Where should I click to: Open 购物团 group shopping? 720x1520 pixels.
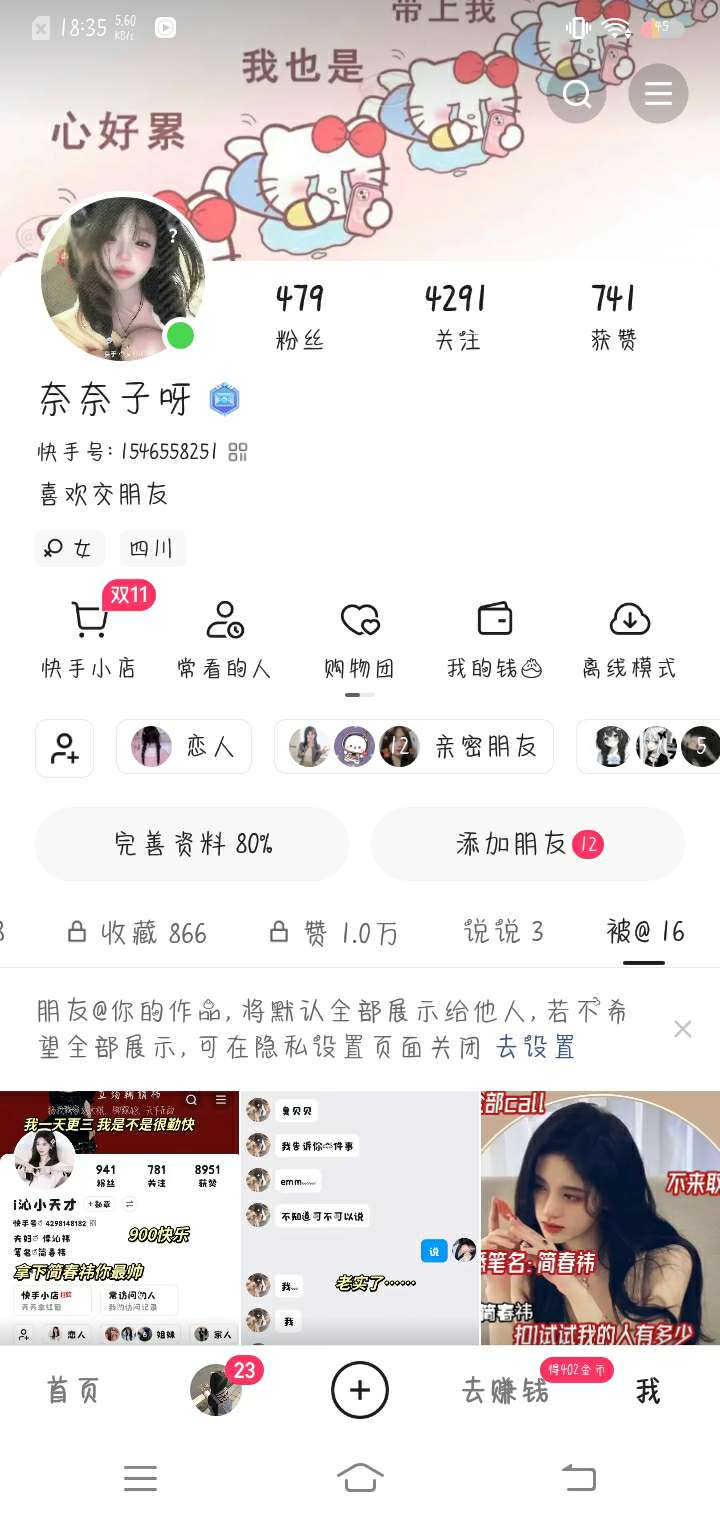(360, 640)
